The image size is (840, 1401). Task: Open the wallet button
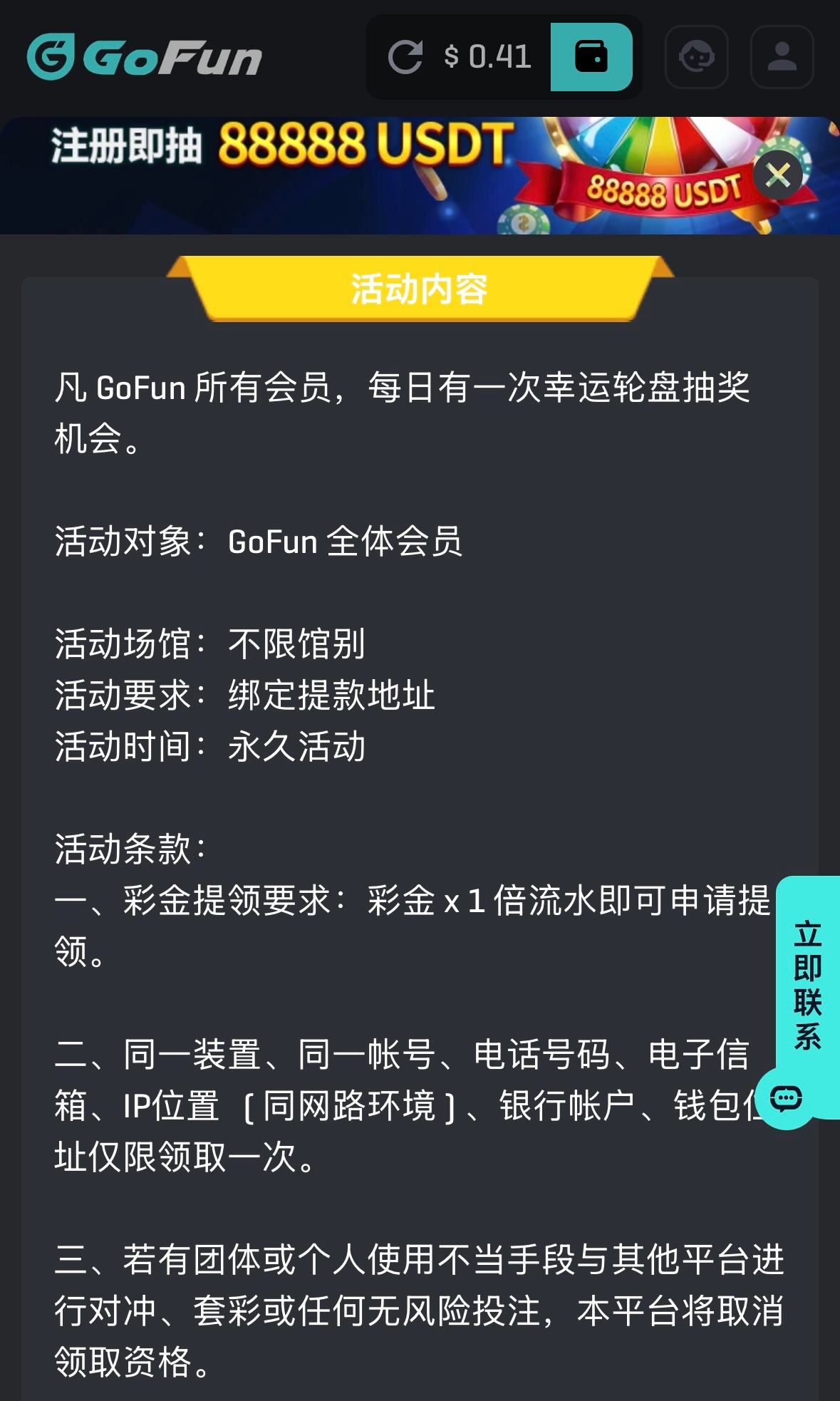[591, 57]
